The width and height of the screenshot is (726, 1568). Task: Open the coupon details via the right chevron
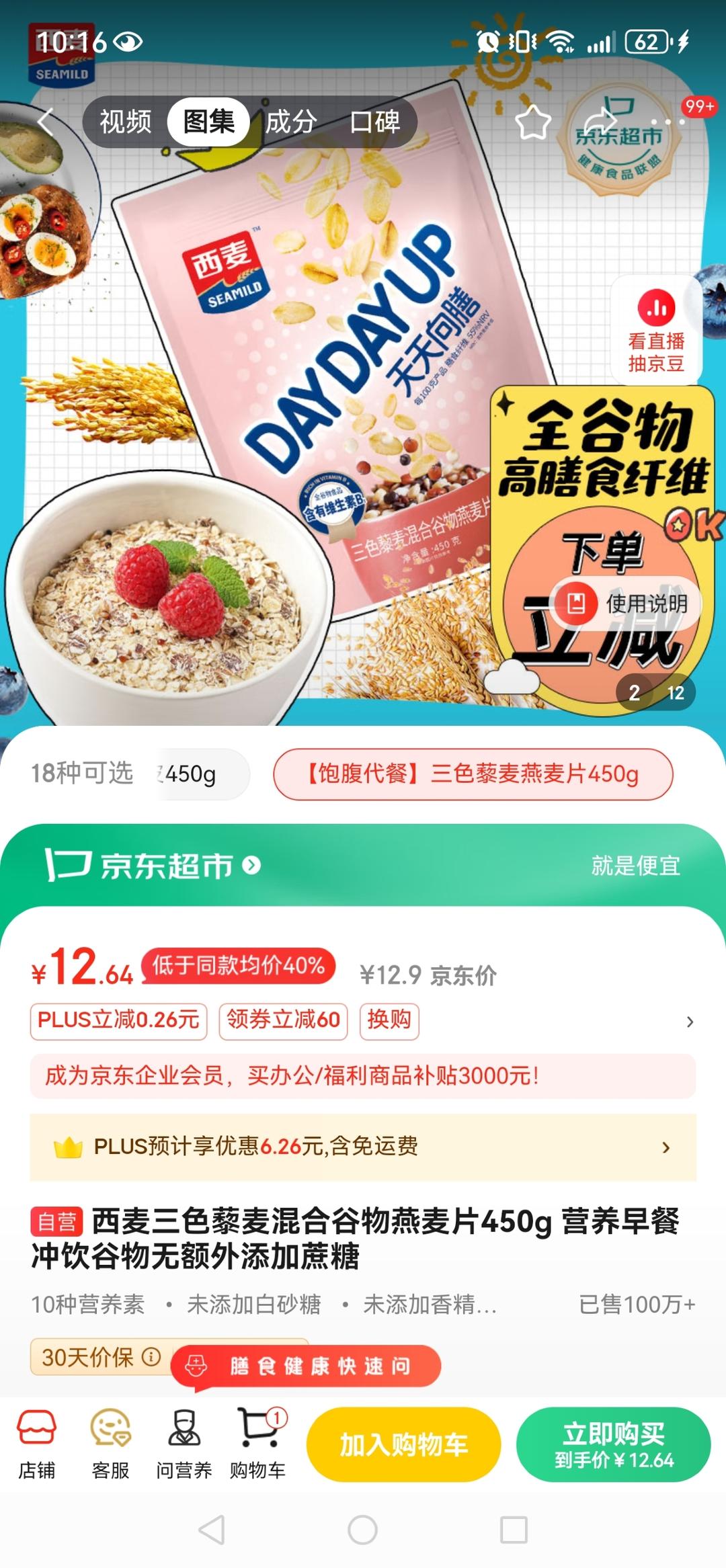690,1021
